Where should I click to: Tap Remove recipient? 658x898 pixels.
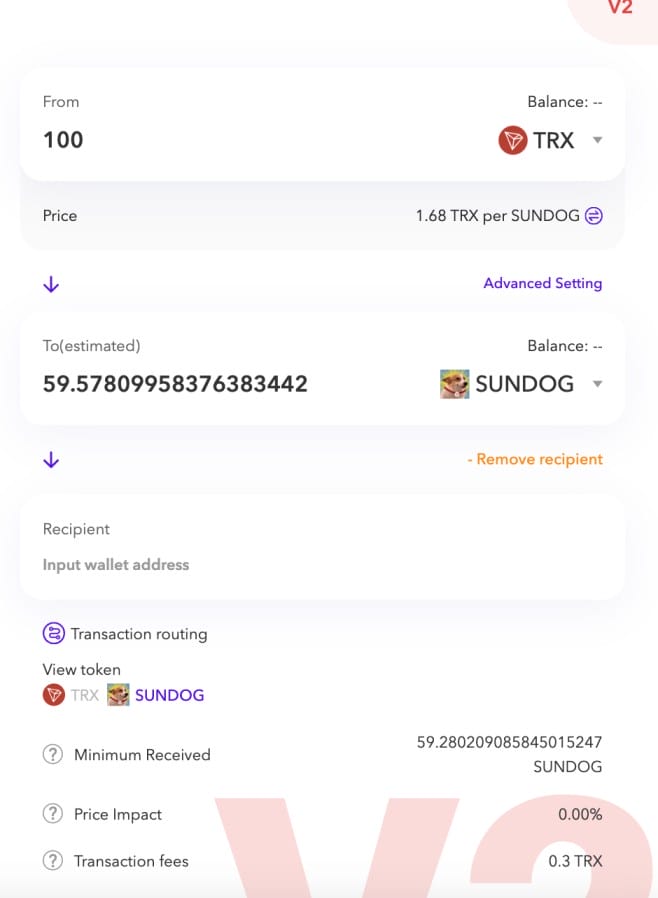535,459
